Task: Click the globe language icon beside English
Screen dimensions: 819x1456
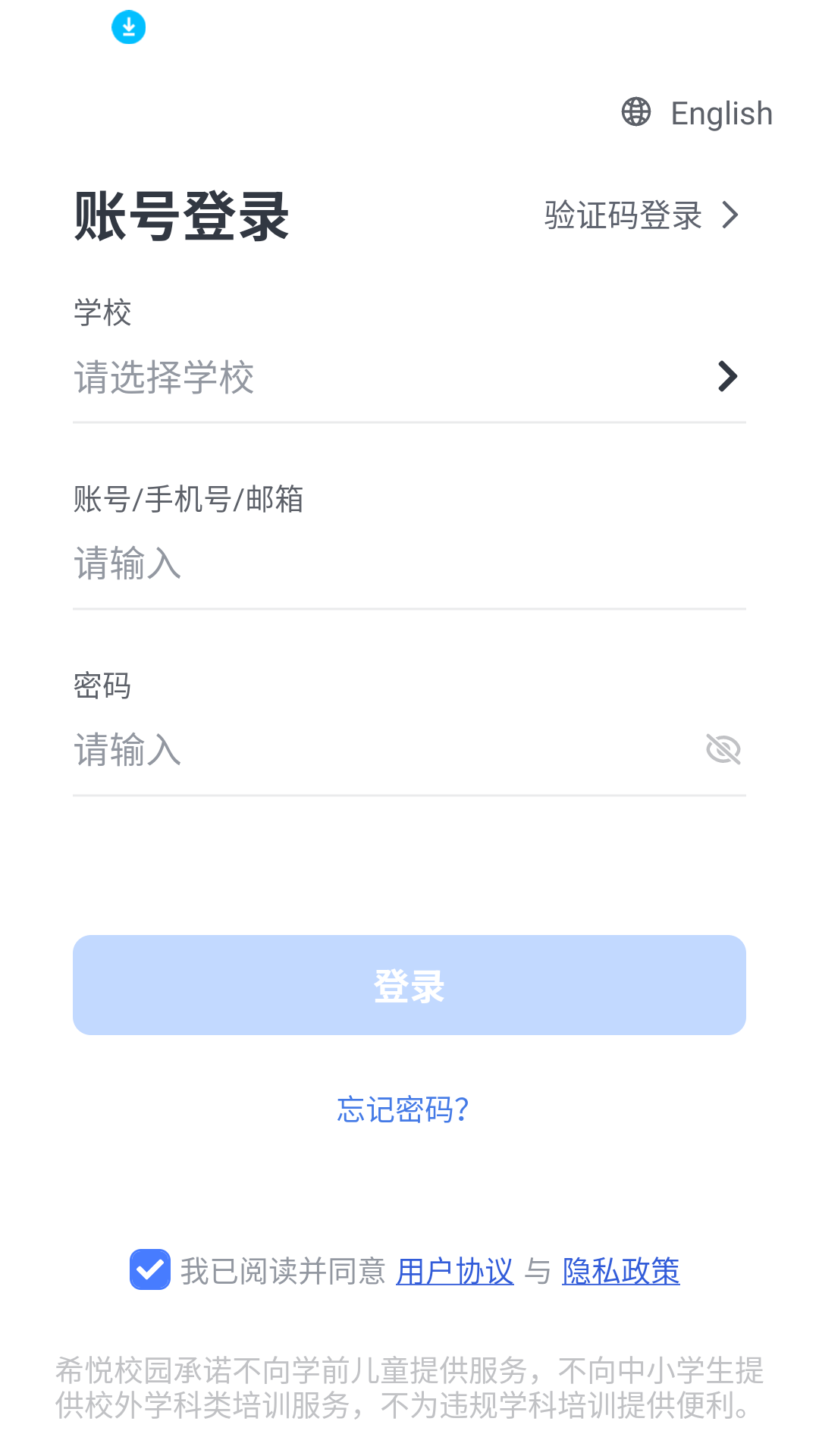Action: [634, 112]
